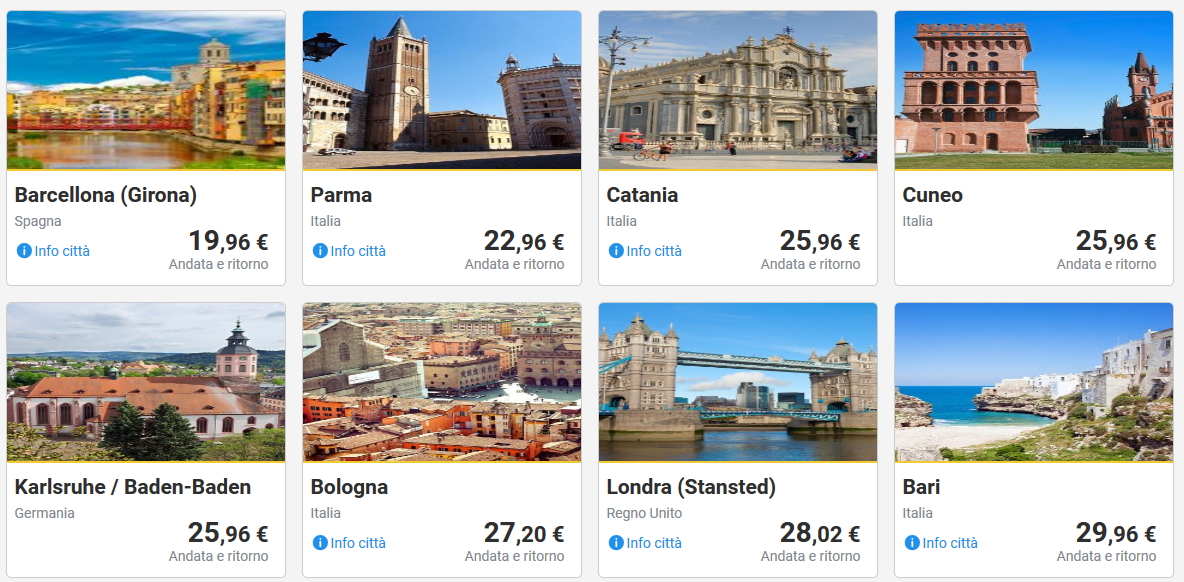Show Info città for Catania
The width and height of the screenshot is (1184, 582).
[646, 251]
